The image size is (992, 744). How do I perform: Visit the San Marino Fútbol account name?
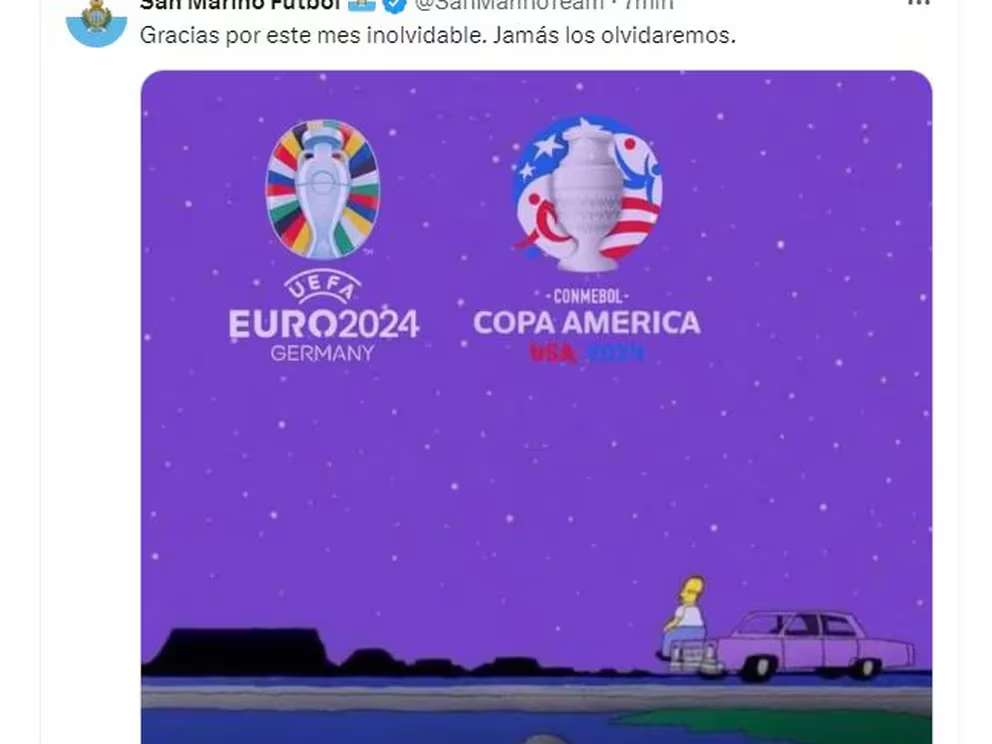pos(240,4)
